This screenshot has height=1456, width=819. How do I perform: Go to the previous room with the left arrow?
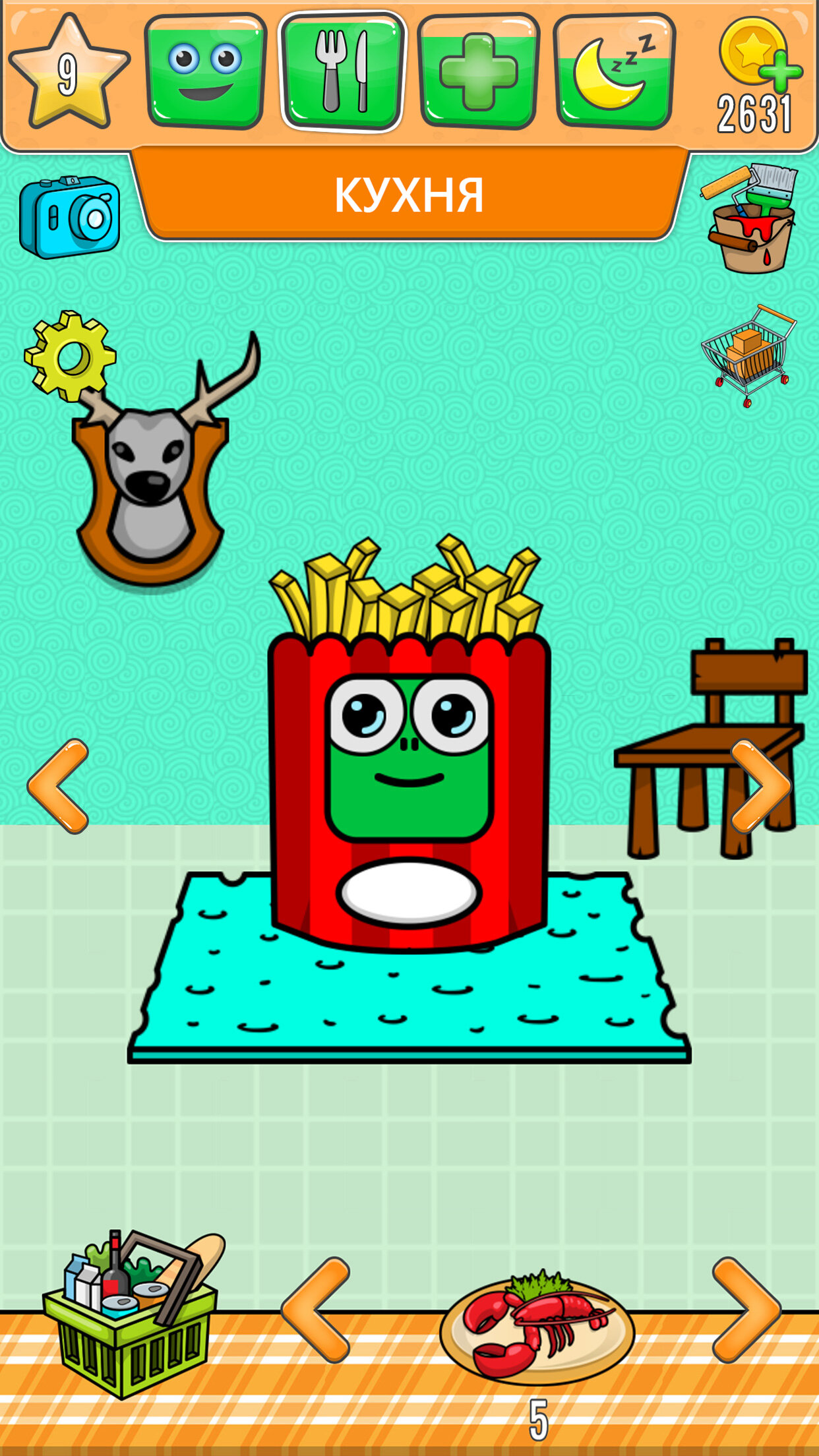pyautogui.click(x=58, y=786)
